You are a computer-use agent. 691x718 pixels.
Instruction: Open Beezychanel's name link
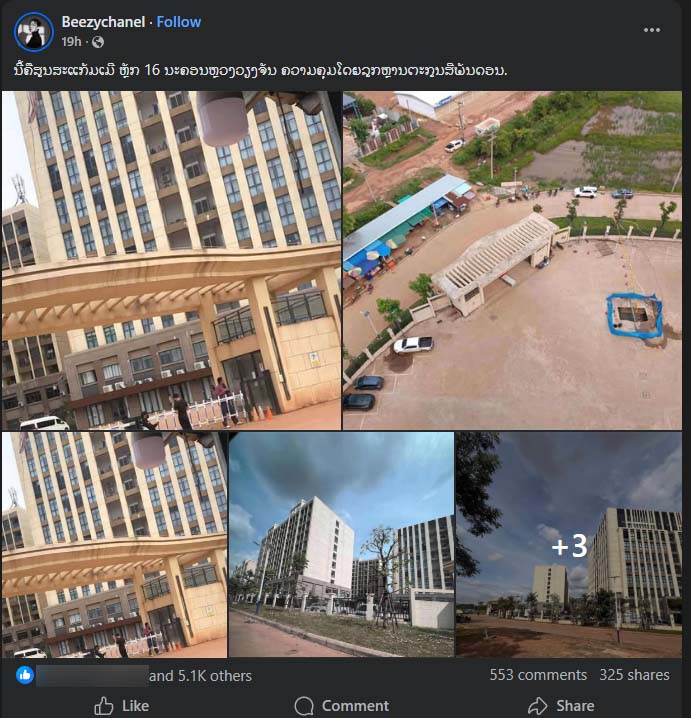[103, 21]
